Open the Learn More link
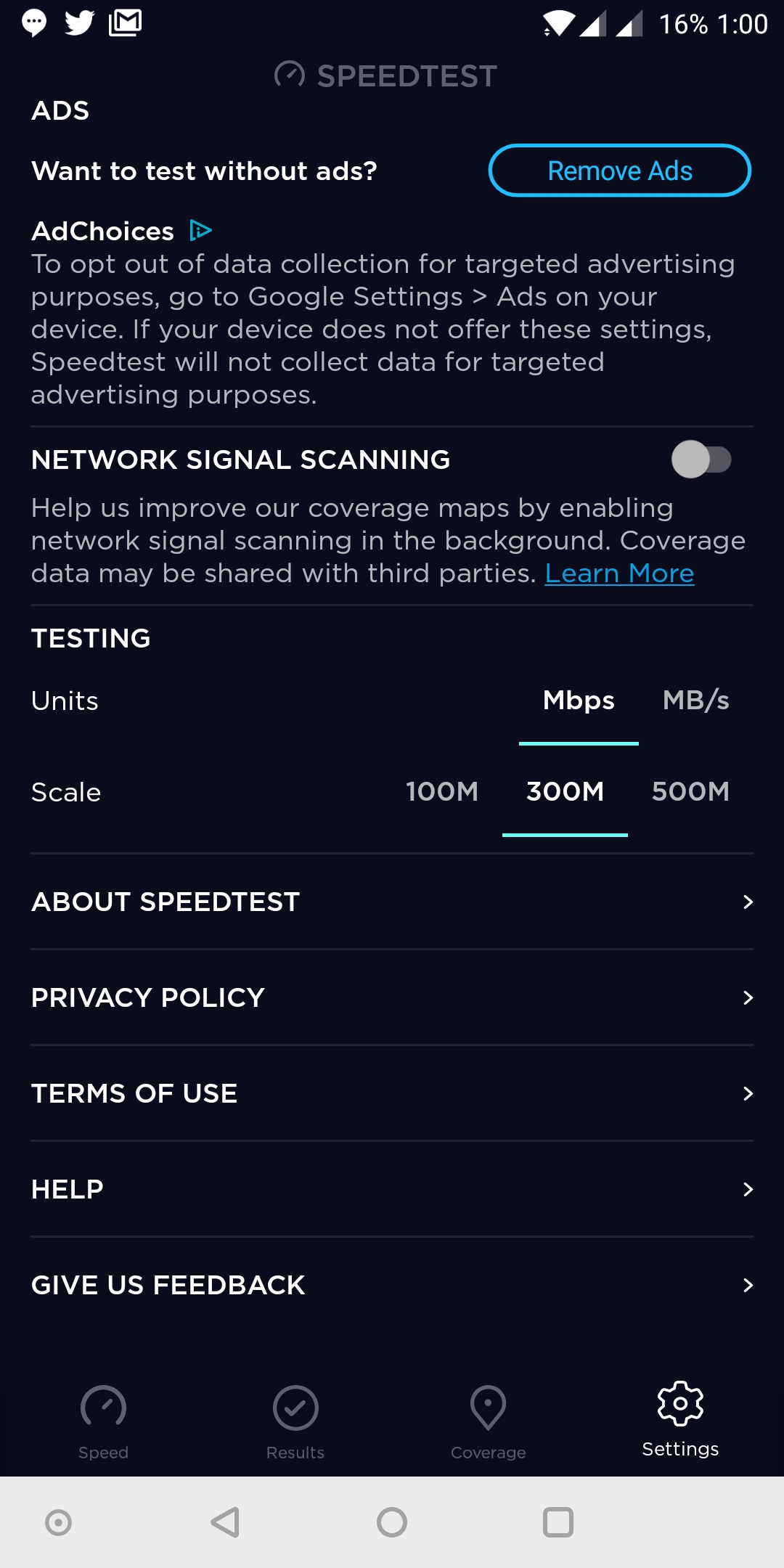 pos(619,573)
